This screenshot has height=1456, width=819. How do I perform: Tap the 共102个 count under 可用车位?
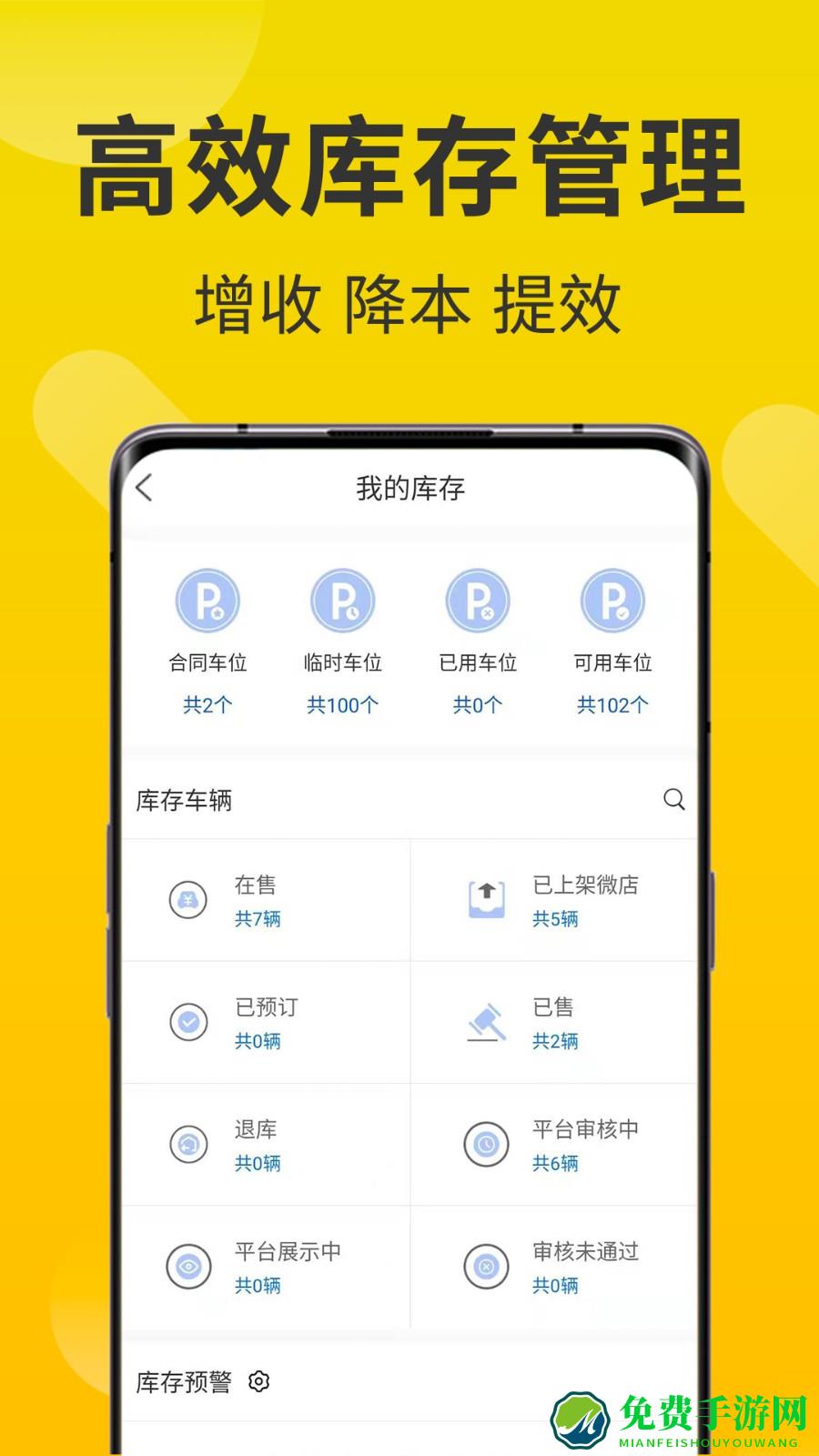pyautogui.click(x=612, y=704)
